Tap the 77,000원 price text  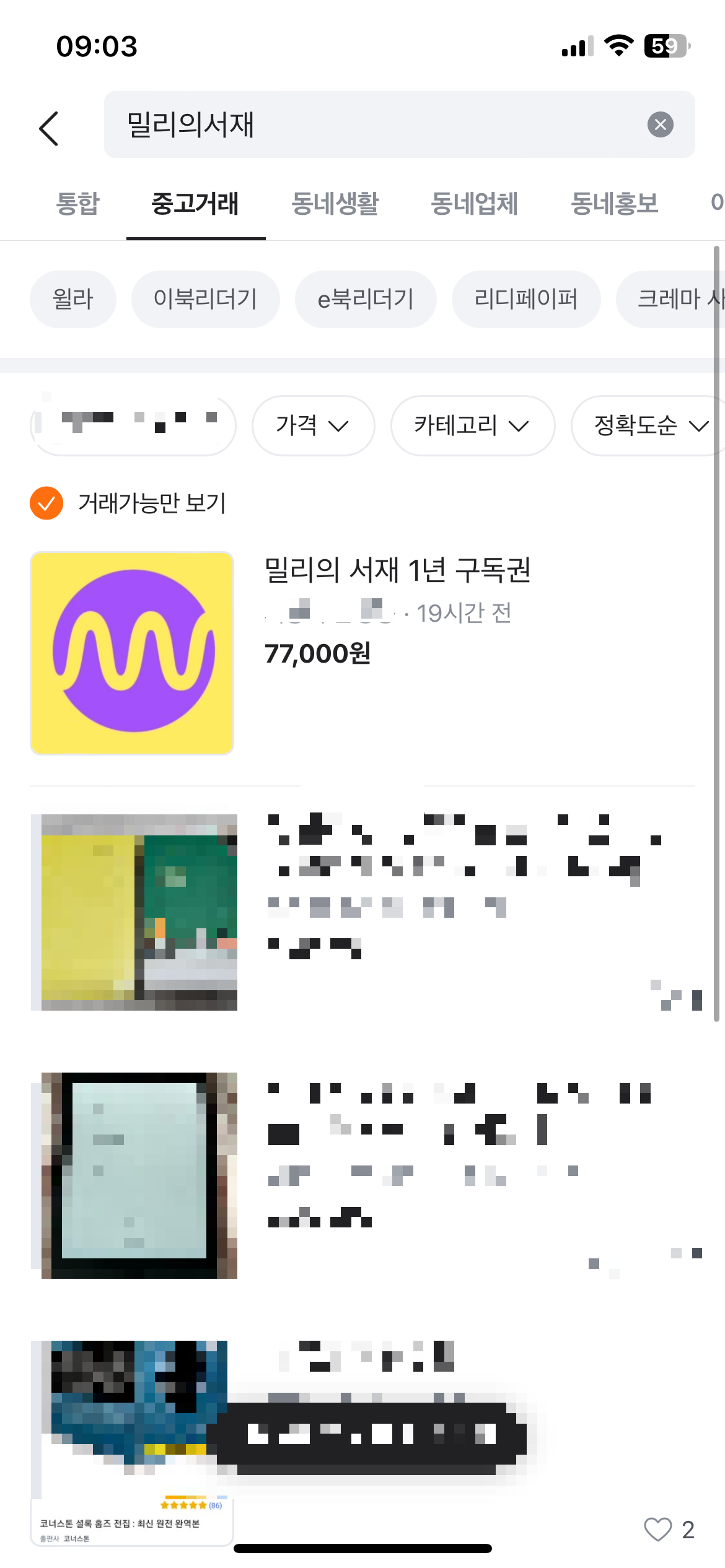(x=318, y=653)
